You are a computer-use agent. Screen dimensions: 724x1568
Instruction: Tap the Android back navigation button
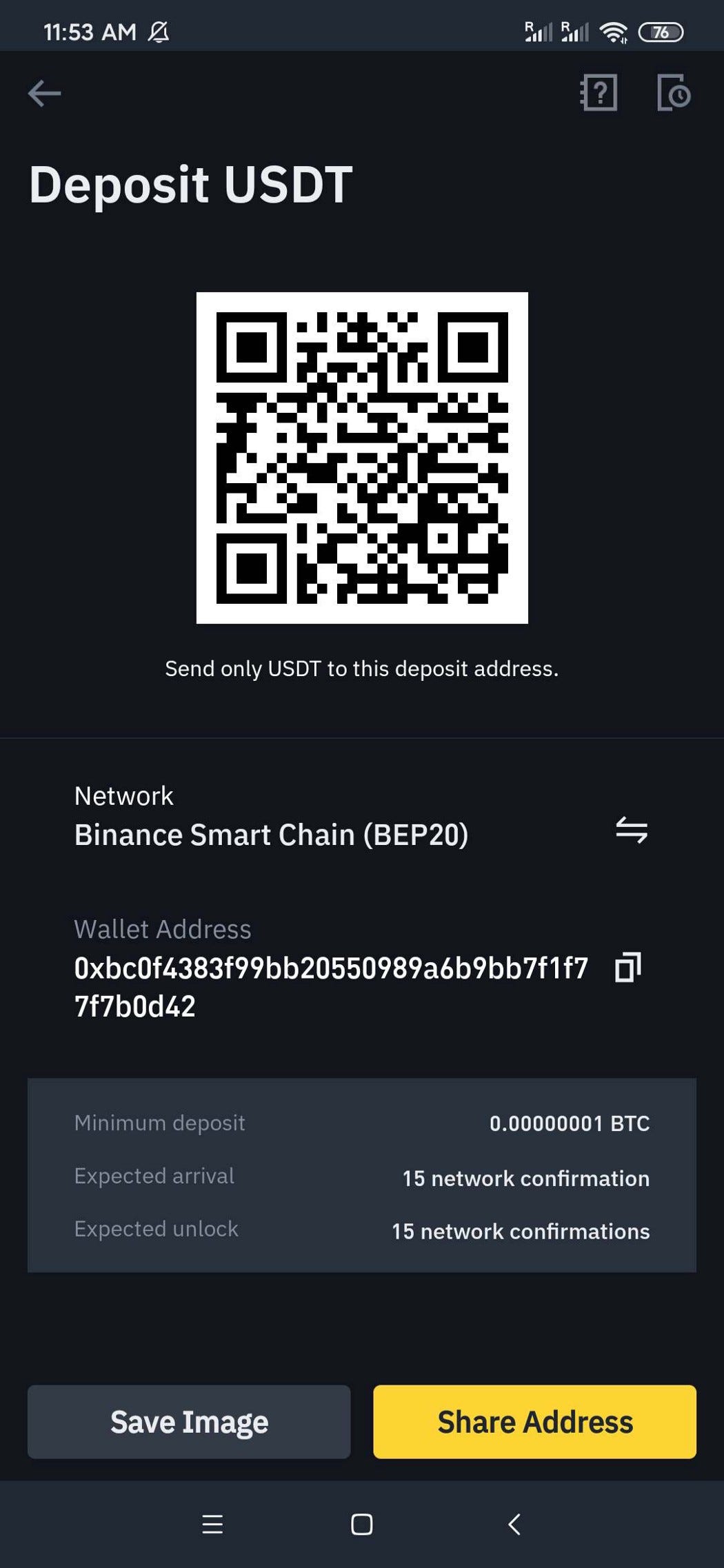pos(513,1523)
